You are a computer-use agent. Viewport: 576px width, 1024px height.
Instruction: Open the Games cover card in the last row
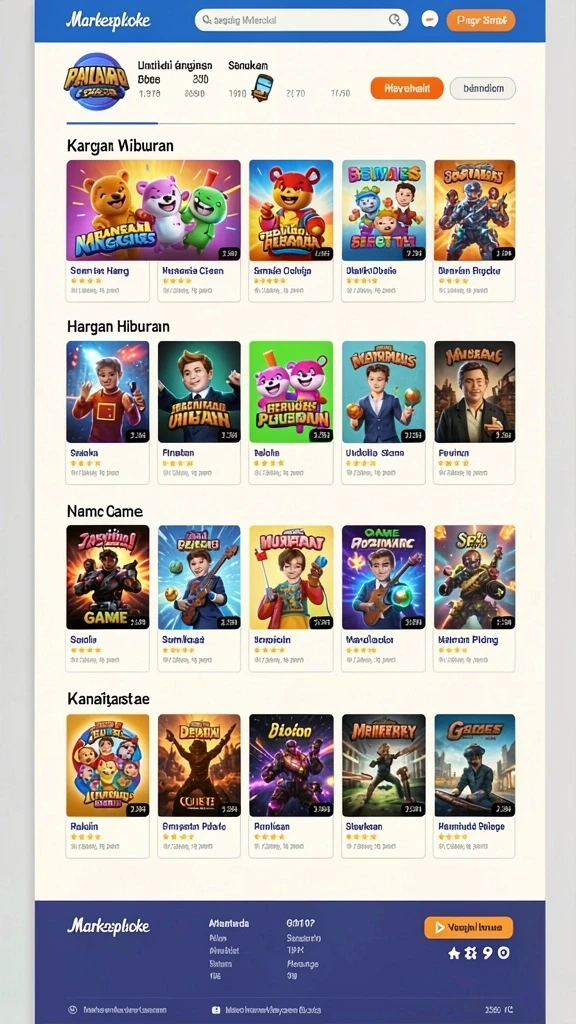pyautogui.click(x=474, y=785)
